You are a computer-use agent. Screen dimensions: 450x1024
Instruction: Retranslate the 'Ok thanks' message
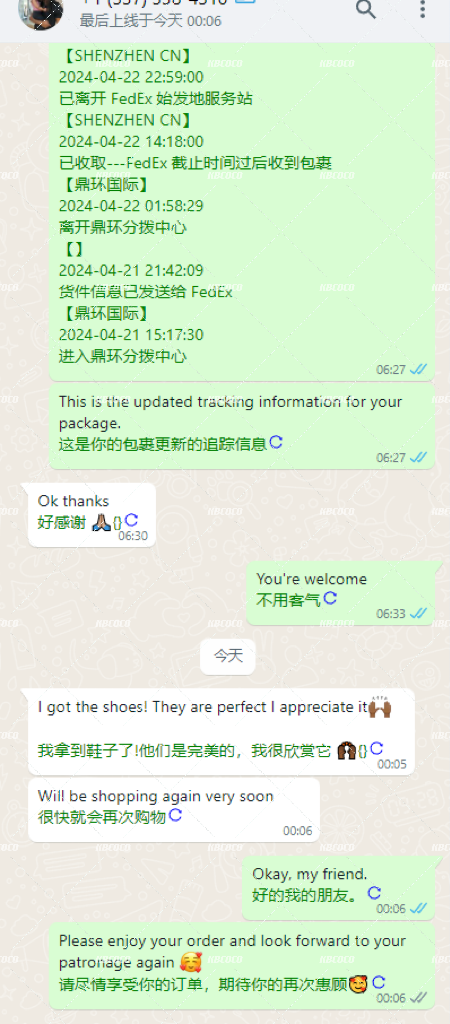coord(131,520)
